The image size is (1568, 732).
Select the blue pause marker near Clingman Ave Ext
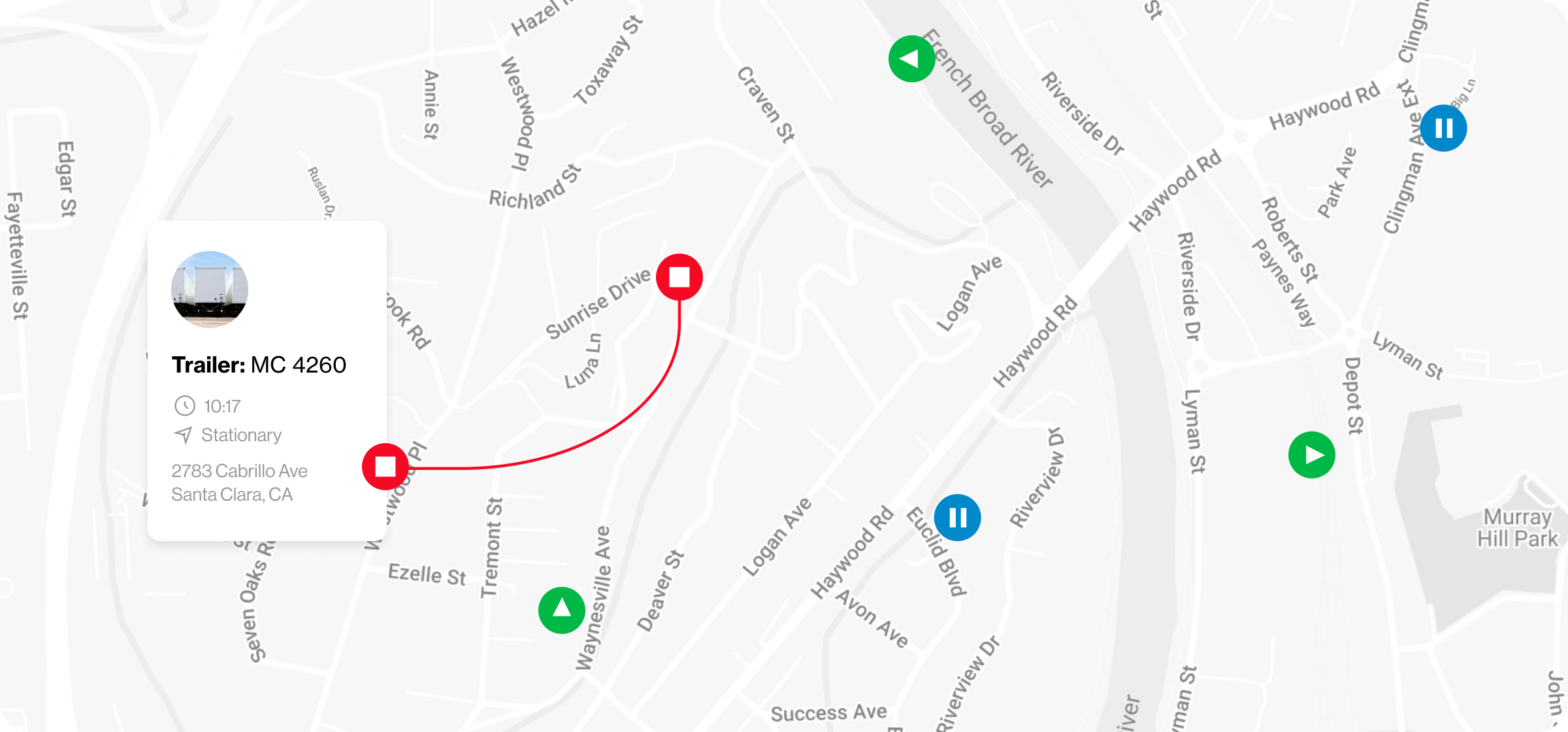[1443, 128]
